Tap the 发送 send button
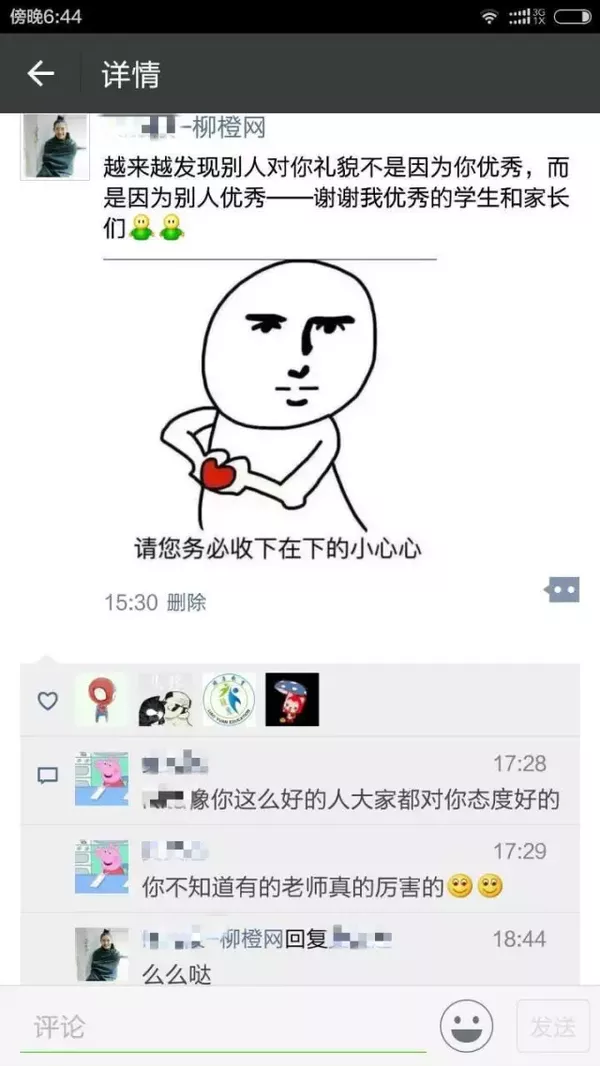Image resolution: width=600 pixels, height=1066 pixels. [552, 1026]
